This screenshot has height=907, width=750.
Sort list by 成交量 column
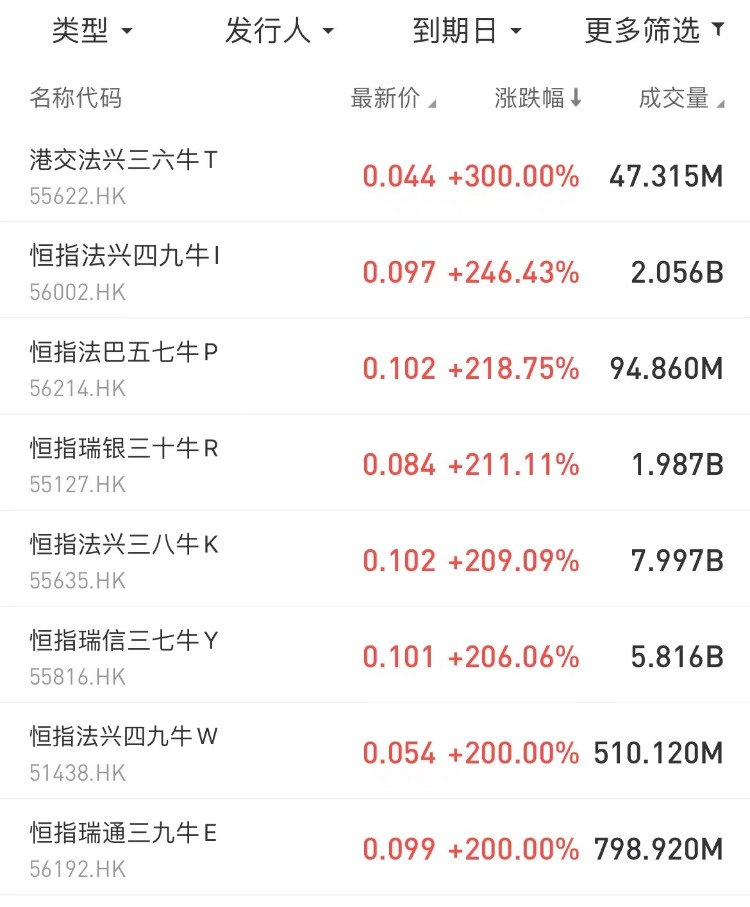click(681, 99)
